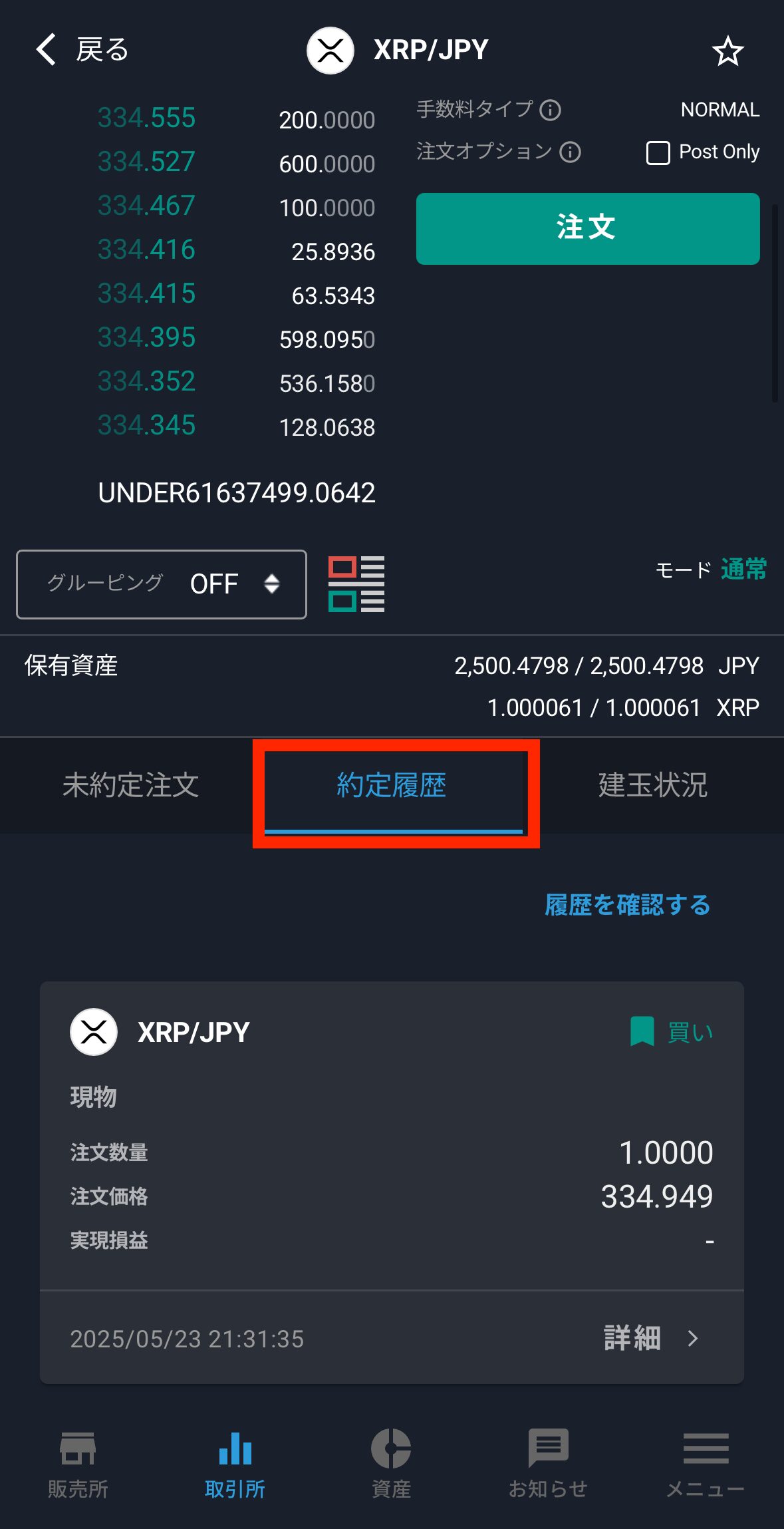
Task: Open the 手数料タイプ info icon
Action: [x=551, y=110]
